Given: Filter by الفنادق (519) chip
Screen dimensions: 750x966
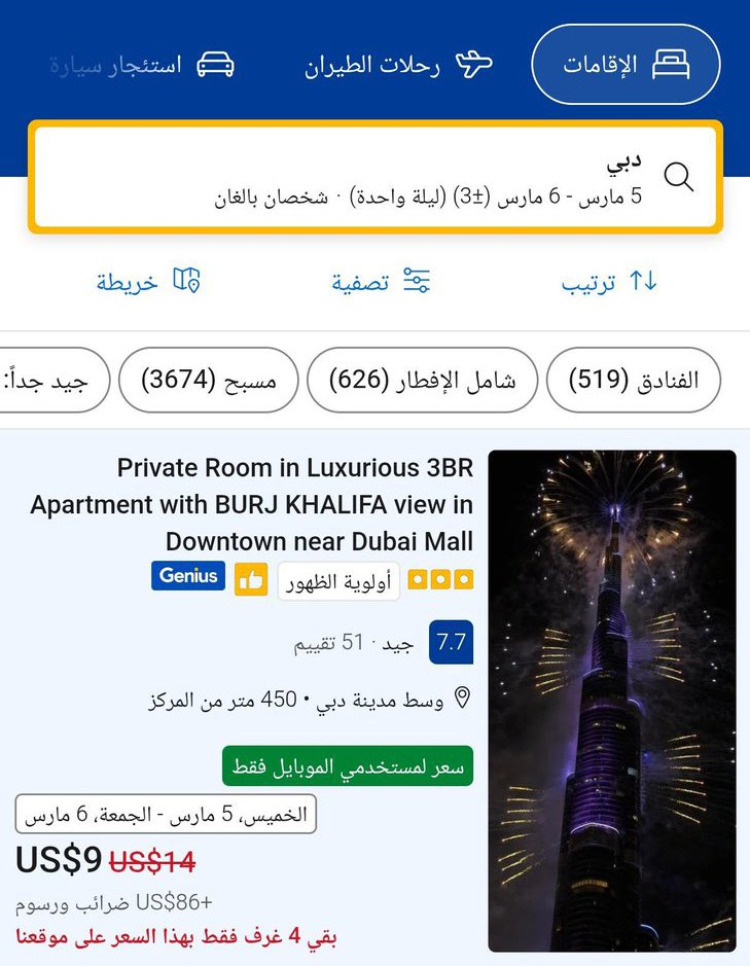Looking at the screenshot, I should (x=633, y=380).
